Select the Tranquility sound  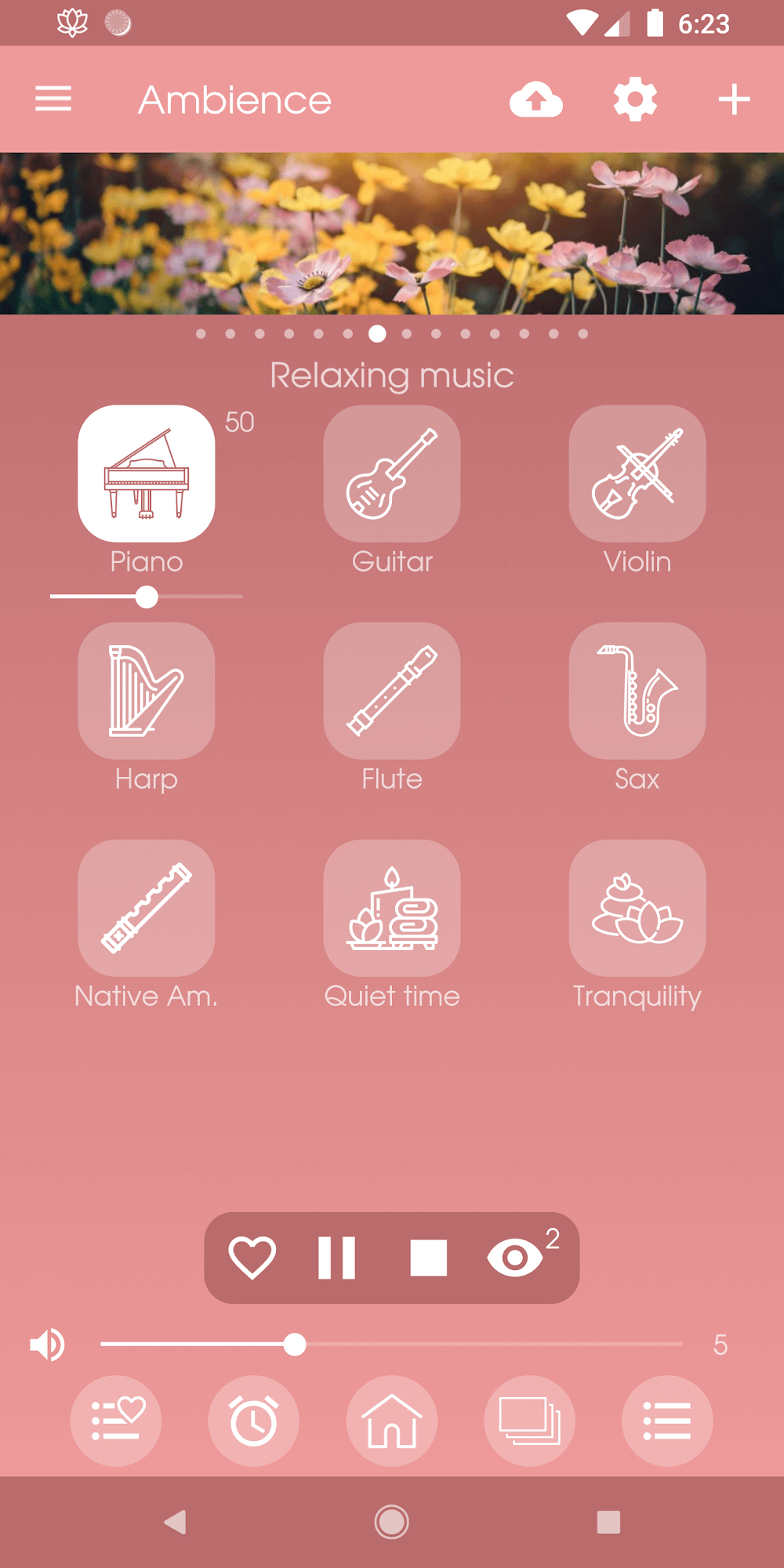tap(637, 908)
